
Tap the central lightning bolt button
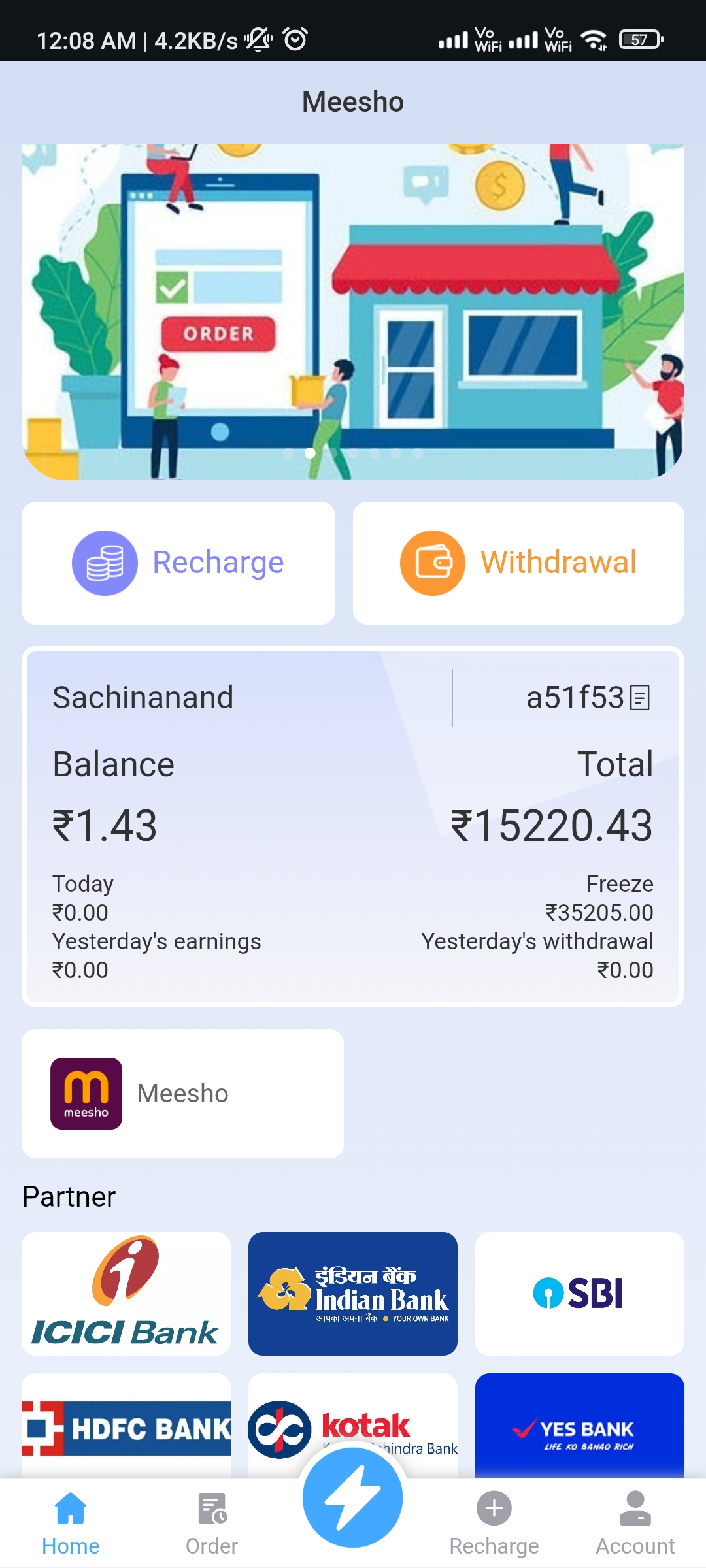(353, 1497)
